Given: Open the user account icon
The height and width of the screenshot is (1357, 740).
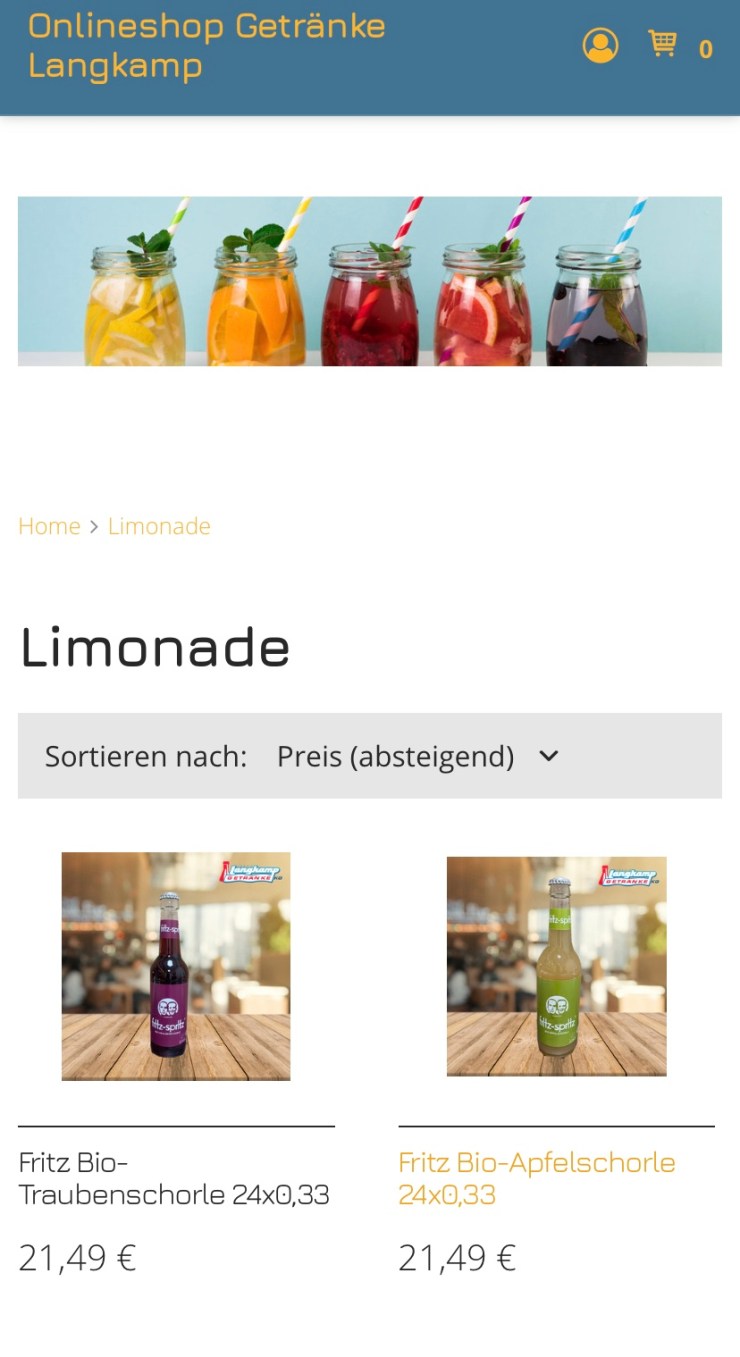Looking at the screenshot, I should [600, 46].
